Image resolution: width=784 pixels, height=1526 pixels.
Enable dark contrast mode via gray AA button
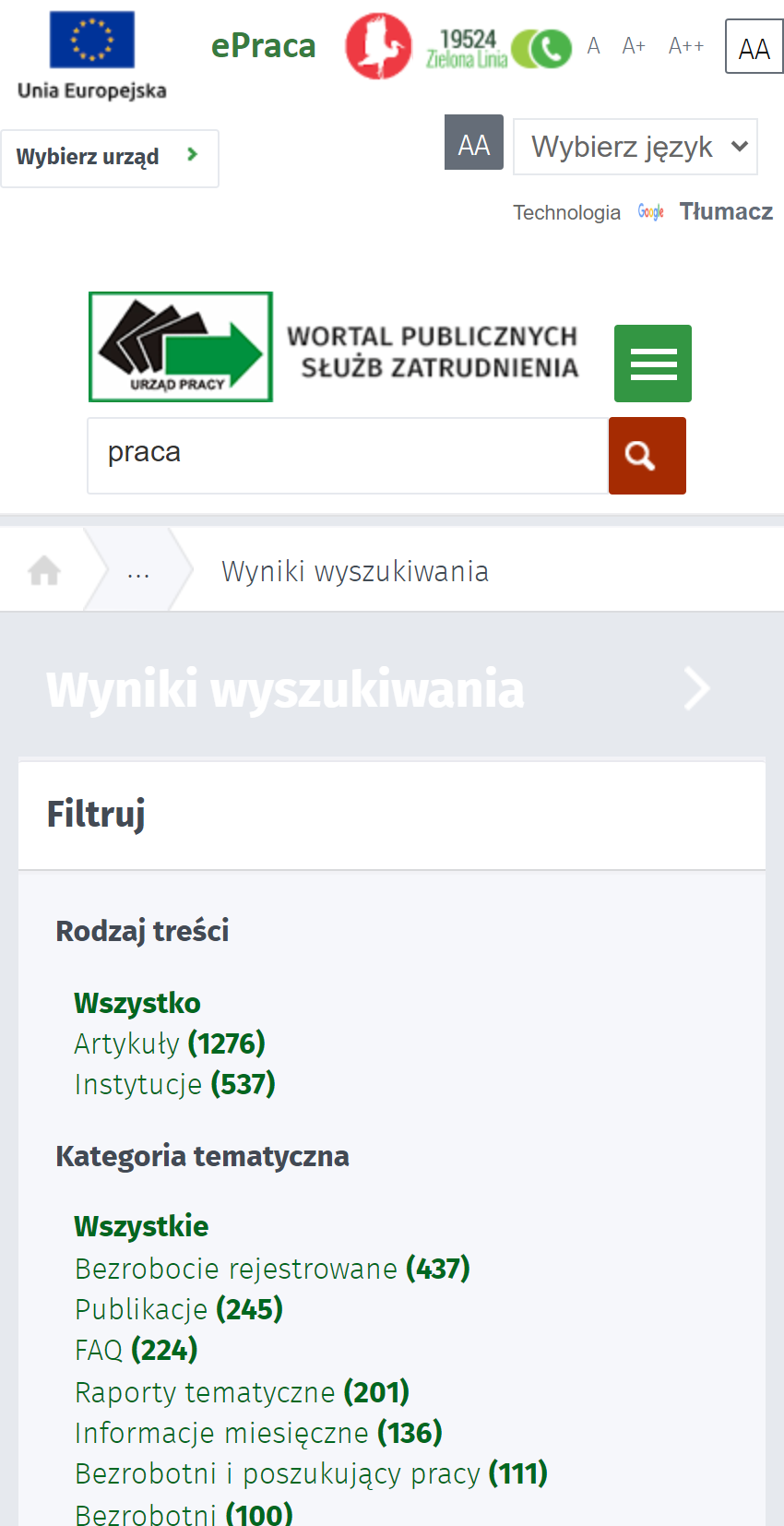click(473, 143)
